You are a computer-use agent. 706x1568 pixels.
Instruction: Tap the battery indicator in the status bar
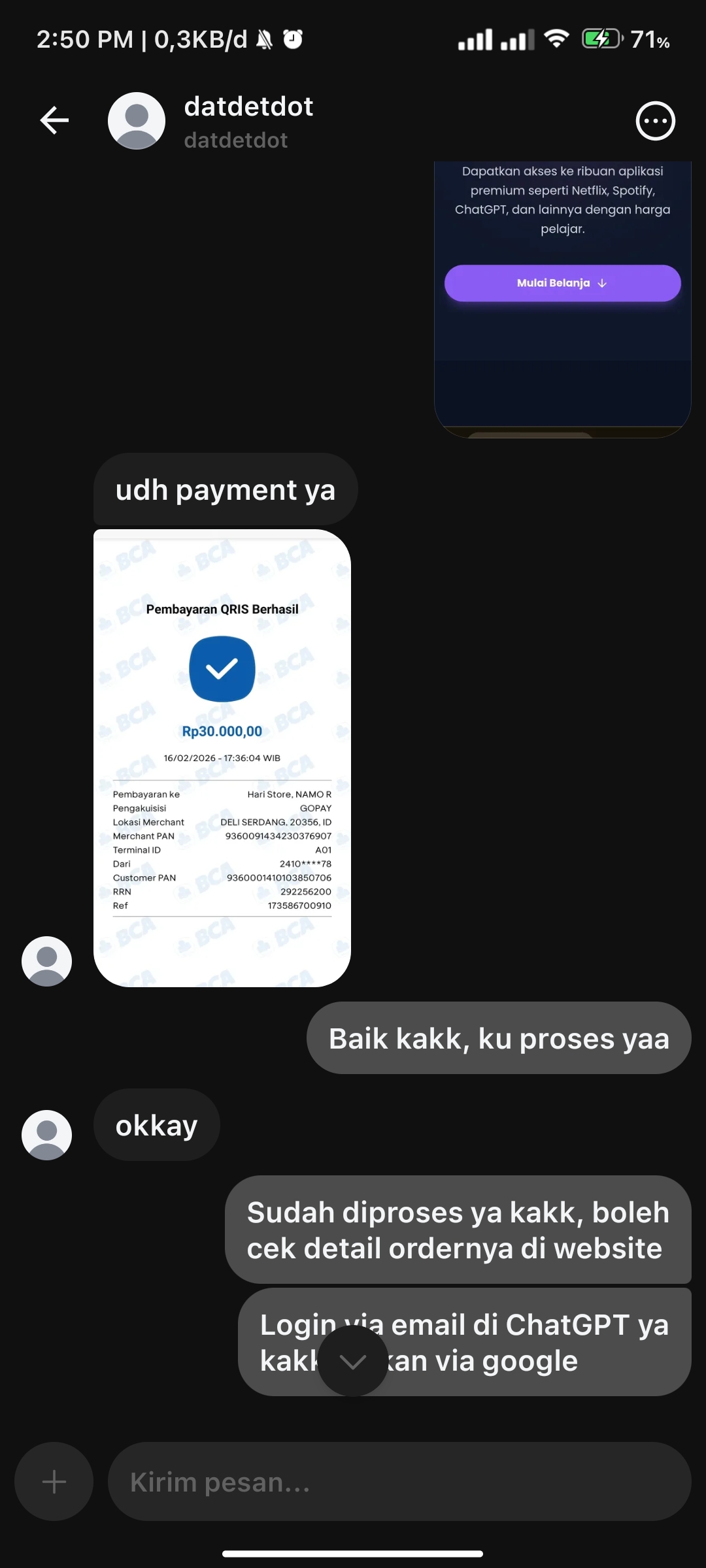point(601,39)
